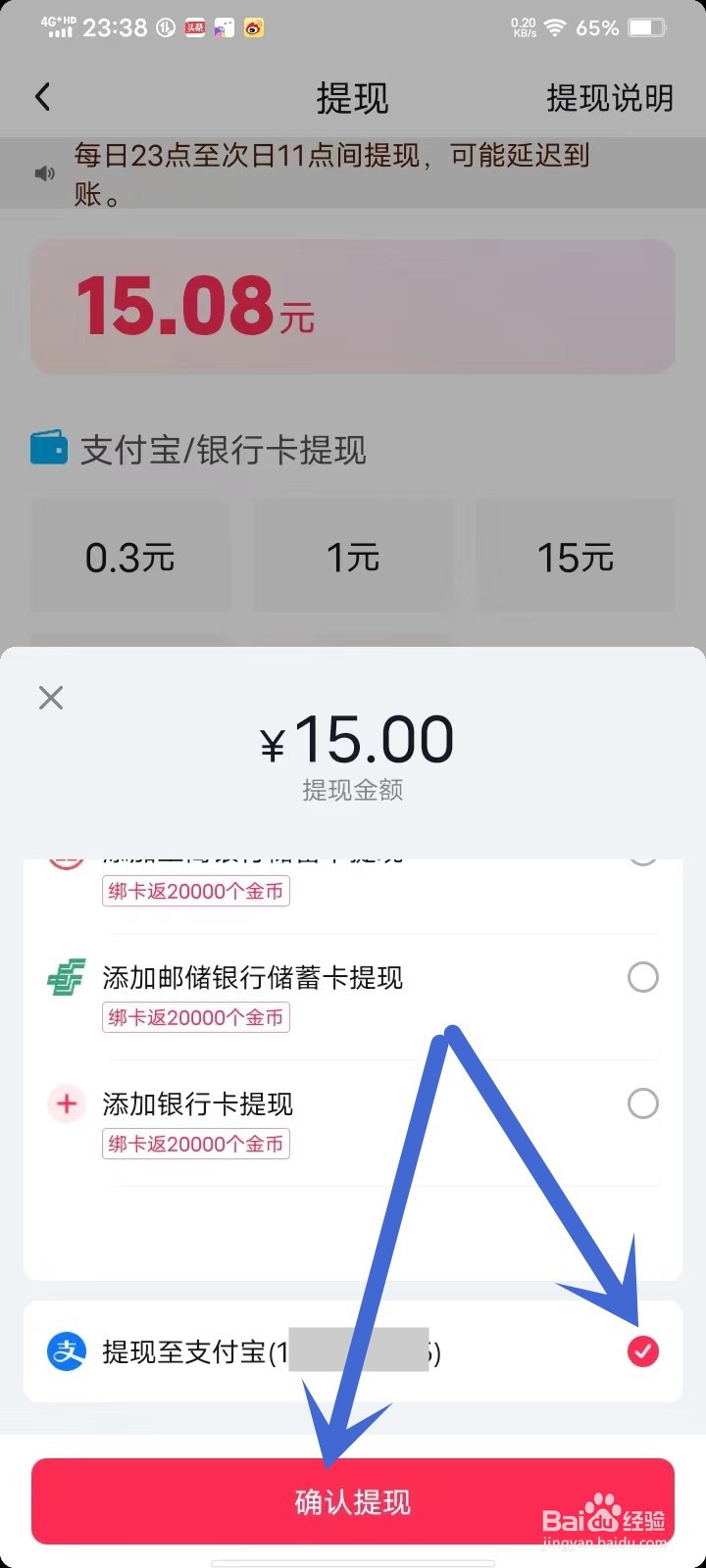Tap the back arrow at top left

43,97
